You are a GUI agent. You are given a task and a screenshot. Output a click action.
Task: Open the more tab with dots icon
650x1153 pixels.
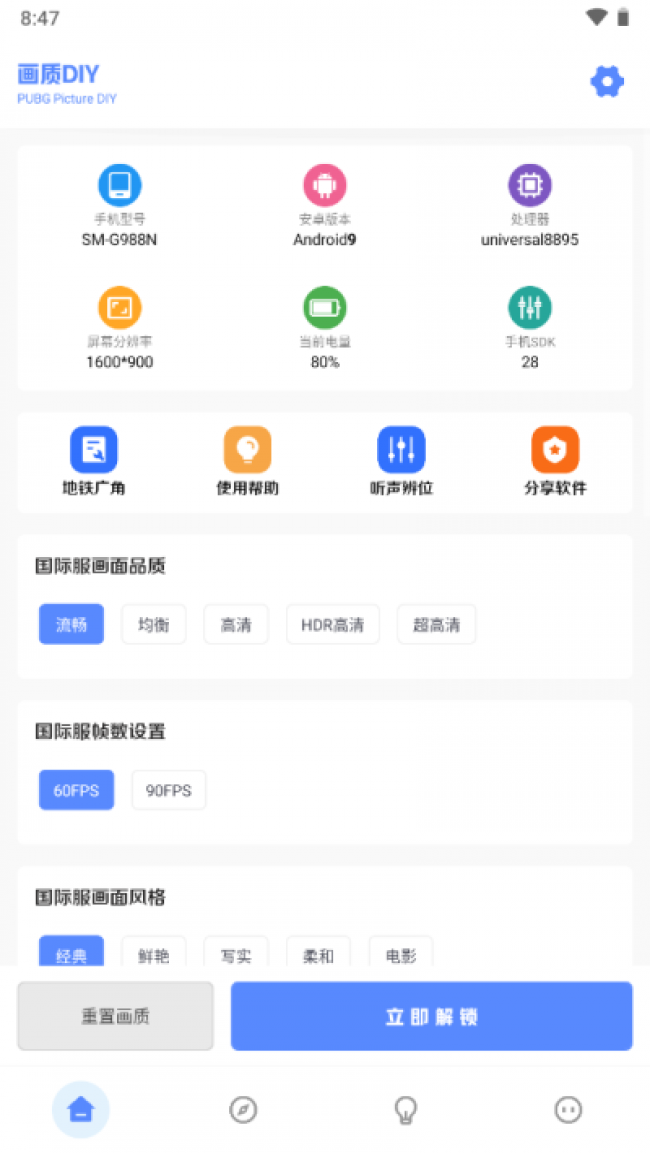point(568,1110)
